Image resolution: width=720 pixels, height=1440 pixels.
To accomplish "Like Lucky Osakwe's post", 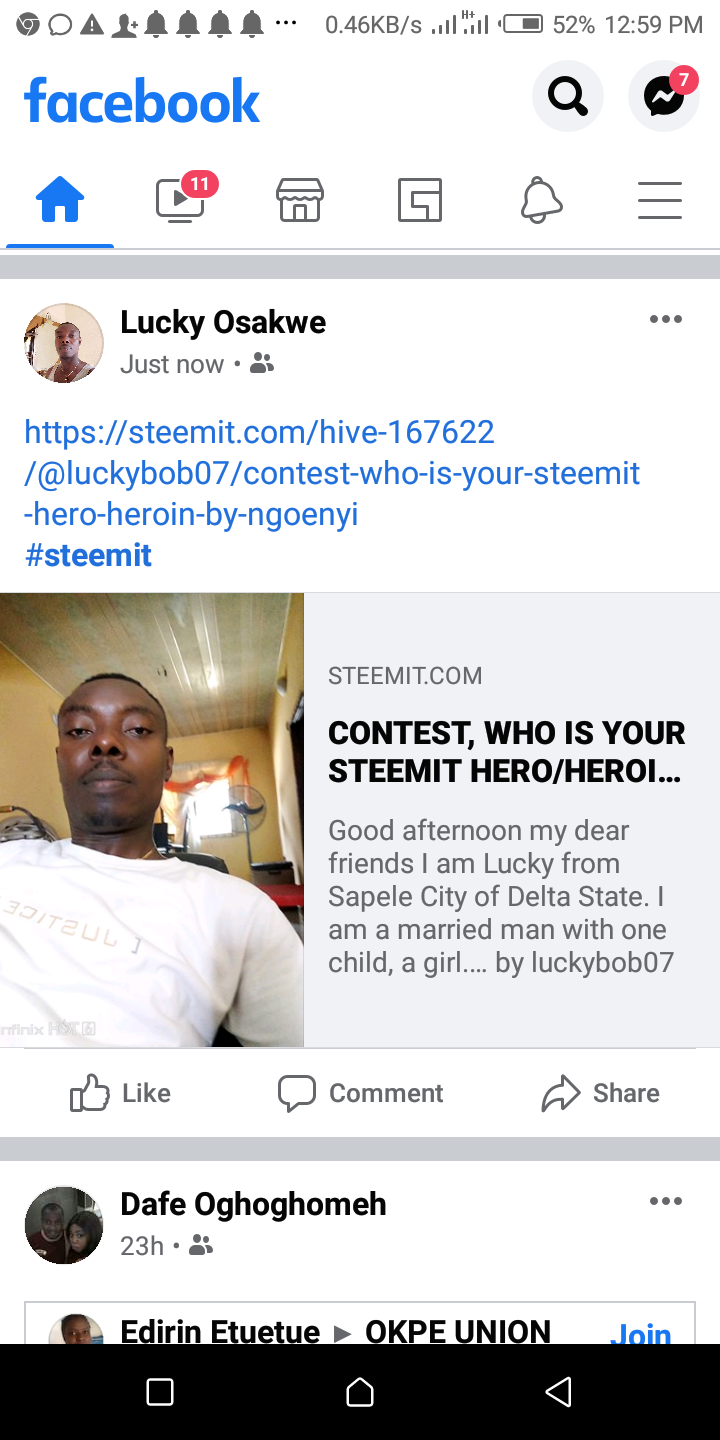I will point(120,1093).
